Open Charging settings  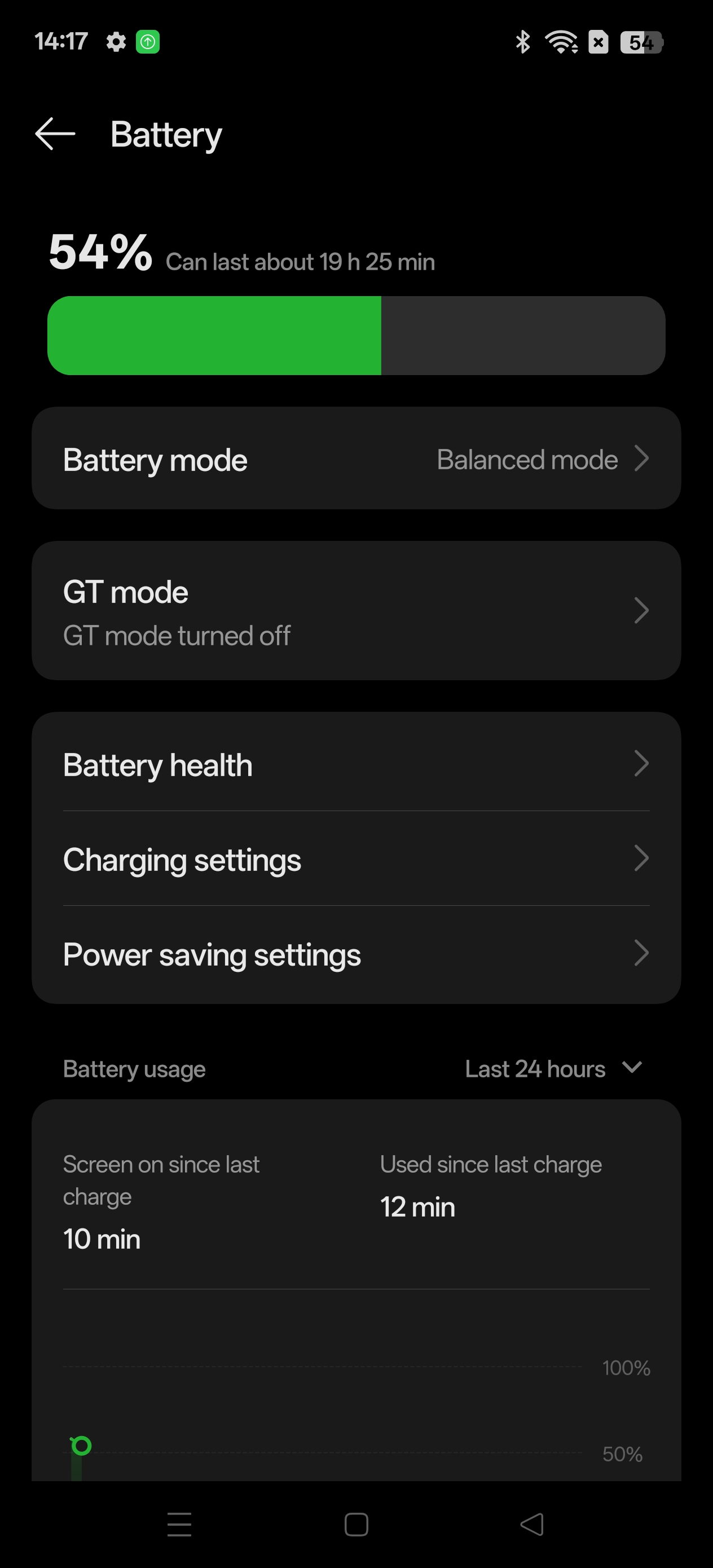[x=356, y=859]
